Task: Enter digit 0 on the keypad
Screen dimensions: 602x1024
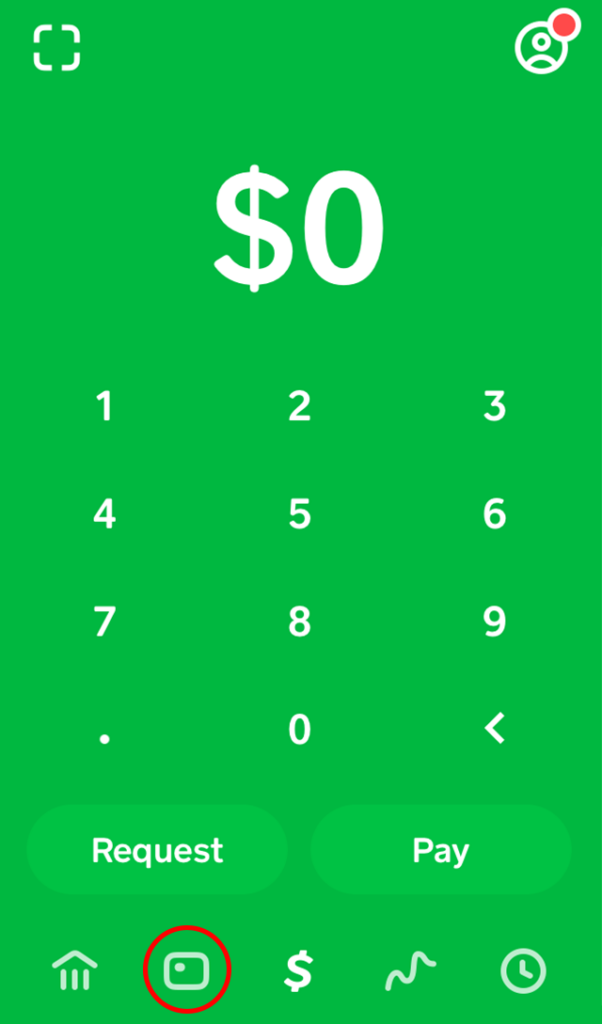Action: coord(299,730)
